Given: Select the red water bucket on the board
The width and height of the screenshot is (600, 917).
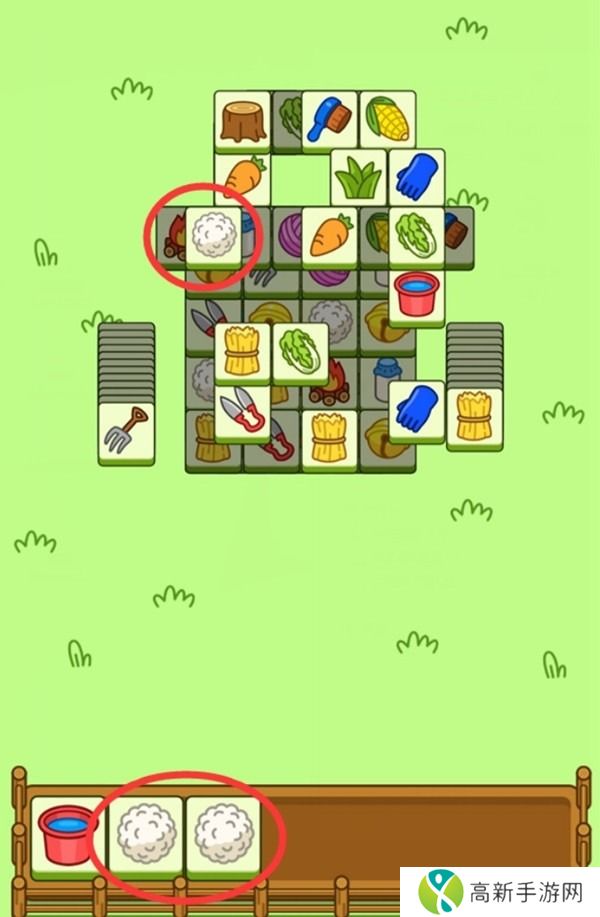Looking at the screenshot, I should [x=416, y=296].
